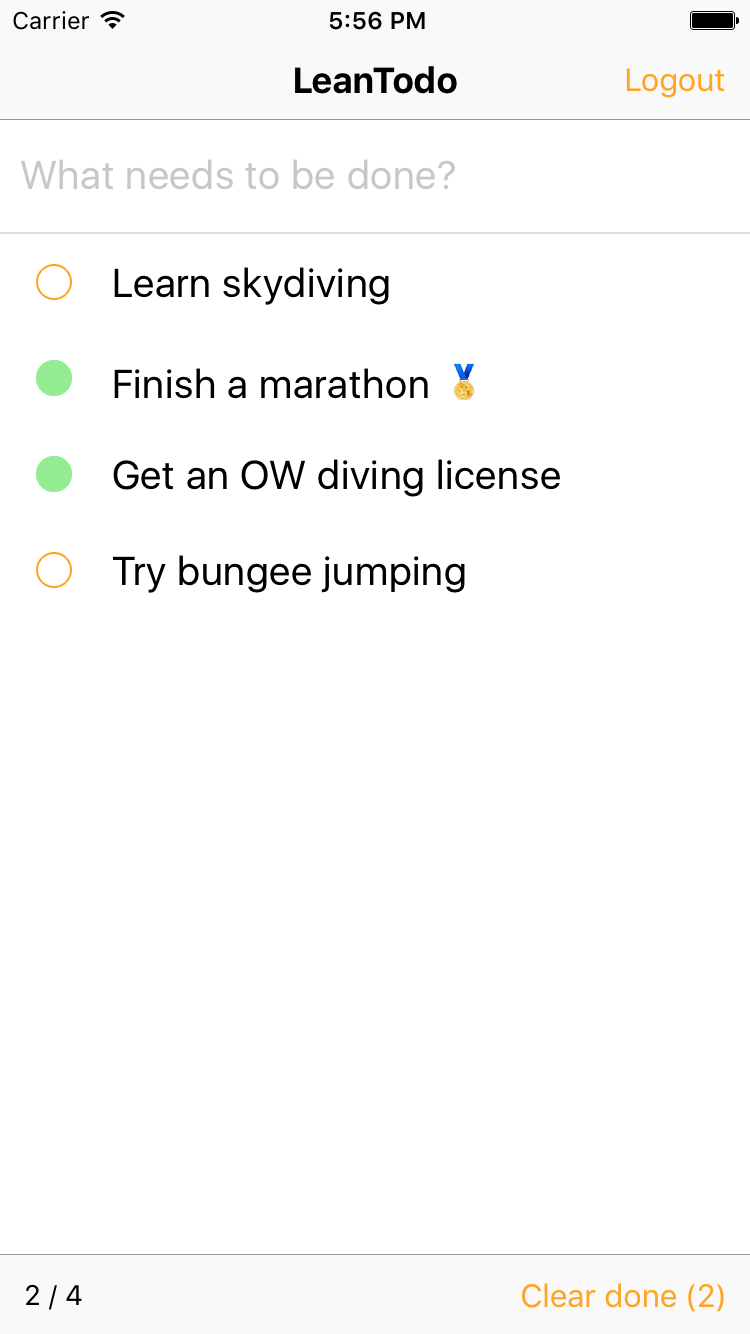750x1334 pixels.
Task: Uncheck the "Finish a marathon" todo
Action: tap(54, 379)
